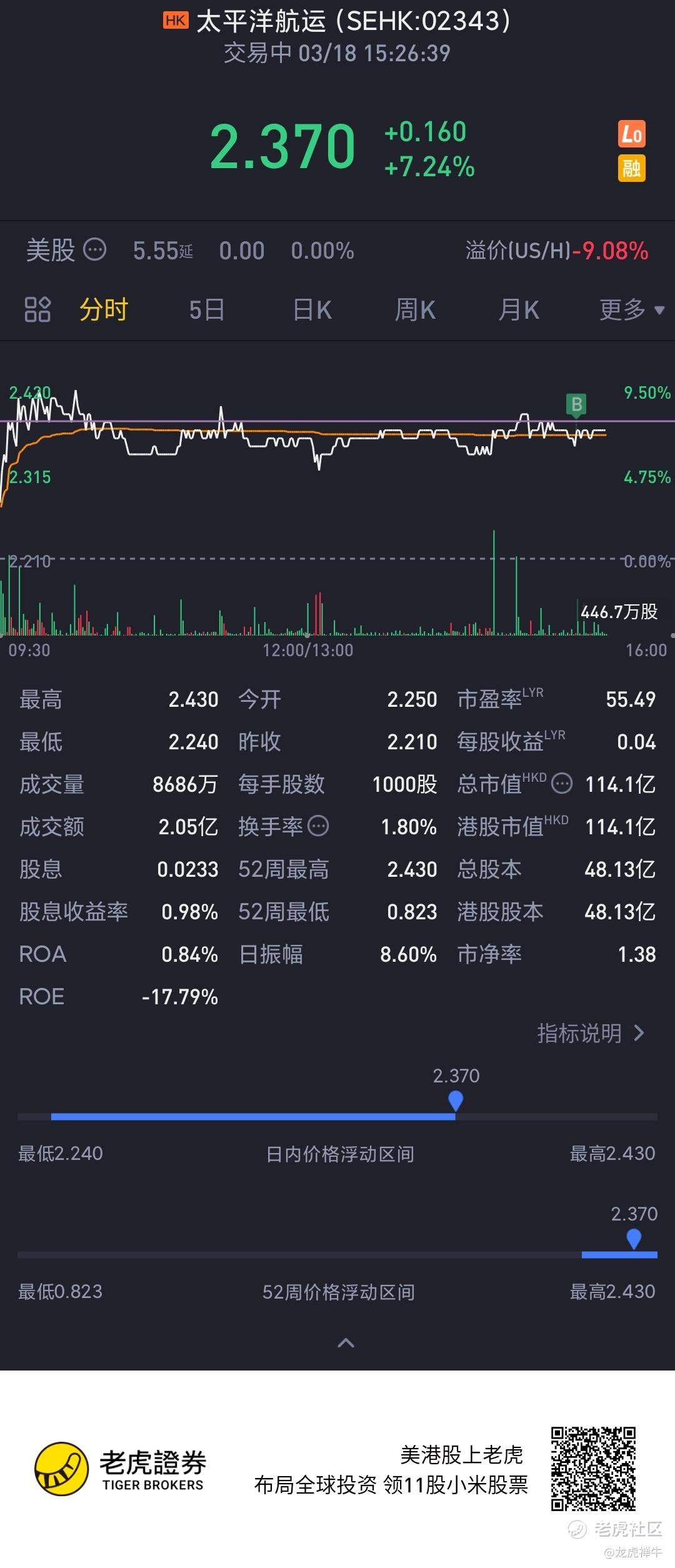This screenshot has width=675, height=1568.
Task: Tap the orange Lo badge
Action: [631, 134]
